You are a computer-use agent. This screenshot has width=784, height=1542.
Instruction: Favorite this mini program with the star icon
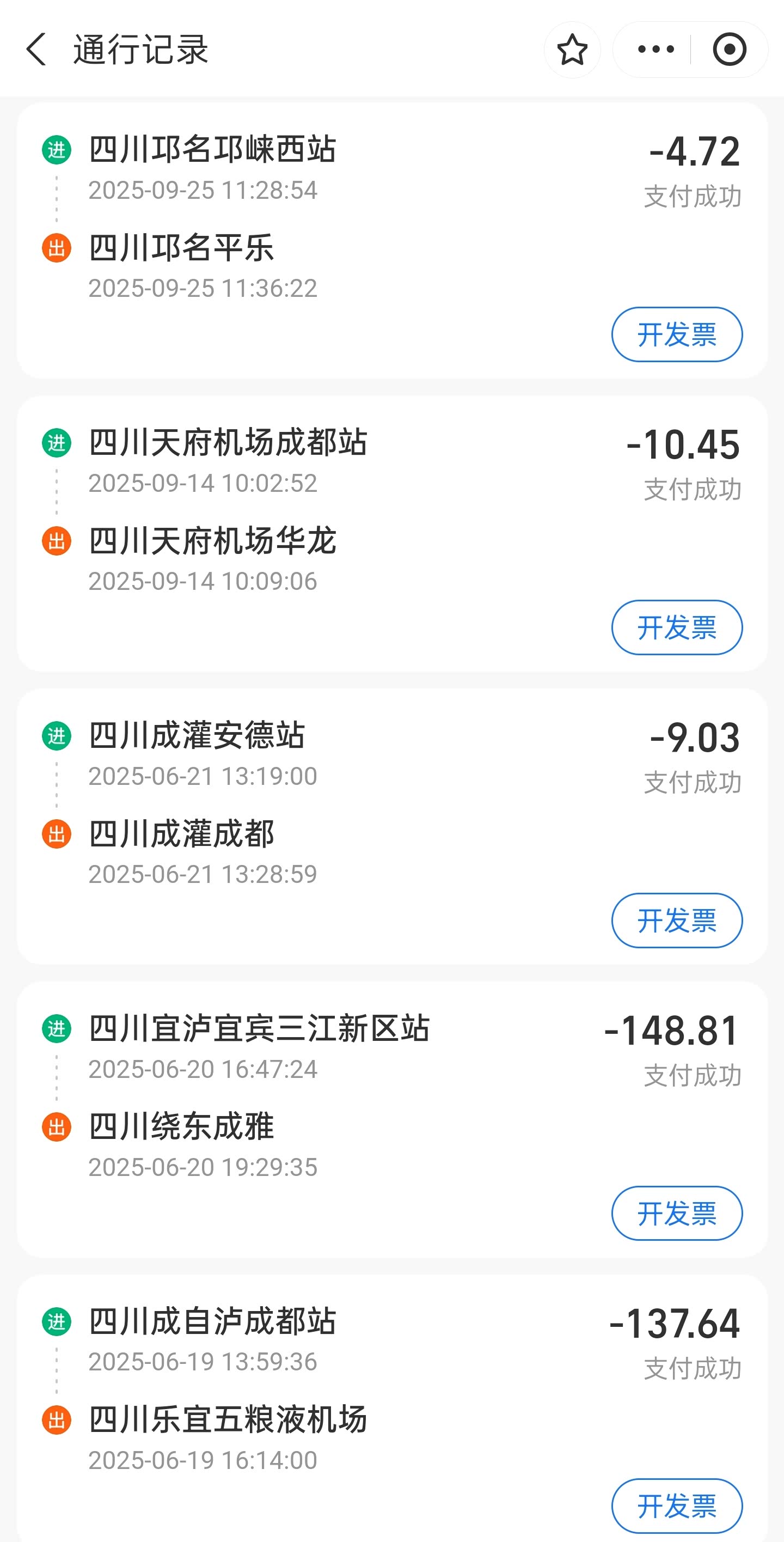click(x=572, y=49)
